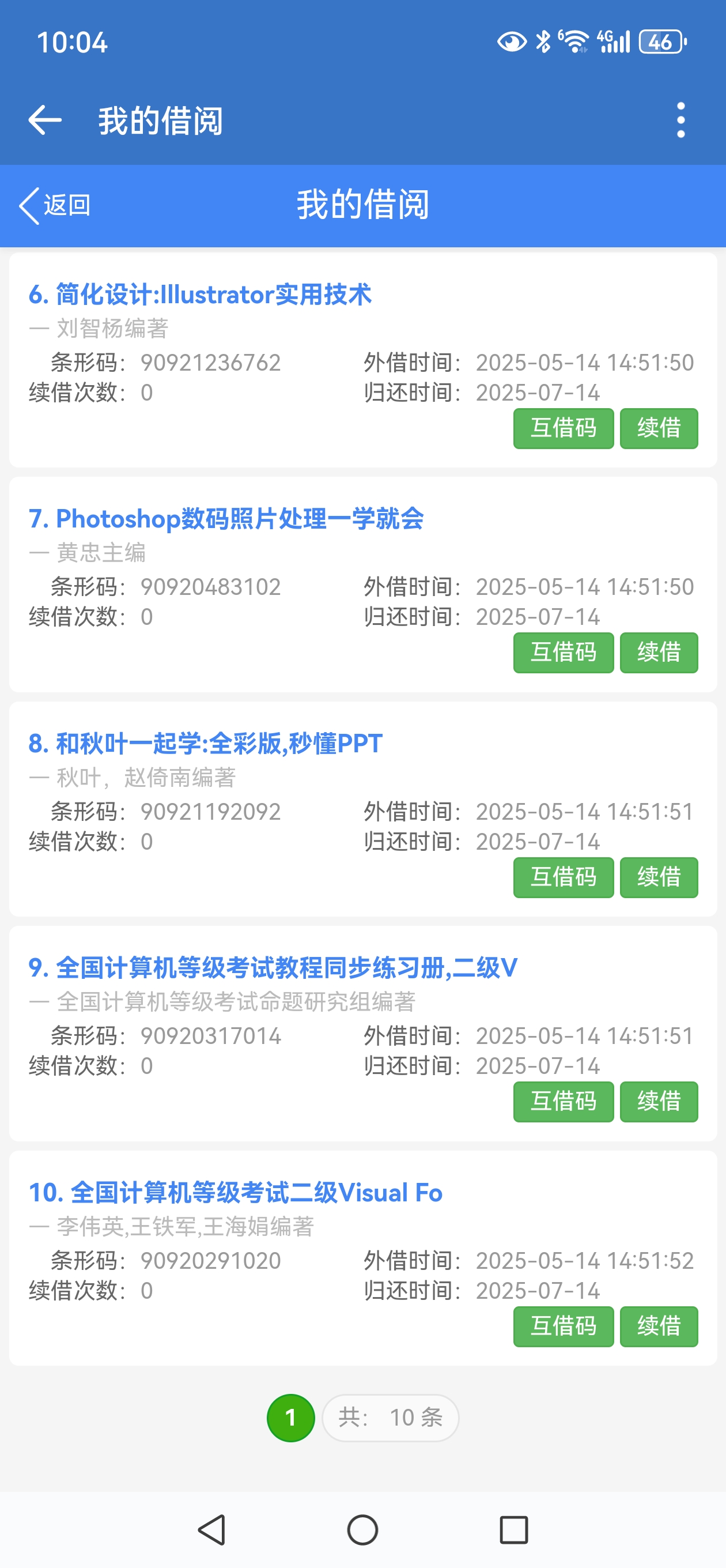Open the three-dot overflow menu
This screenshot has height=1568, width=726.
(x=680, y=120)
